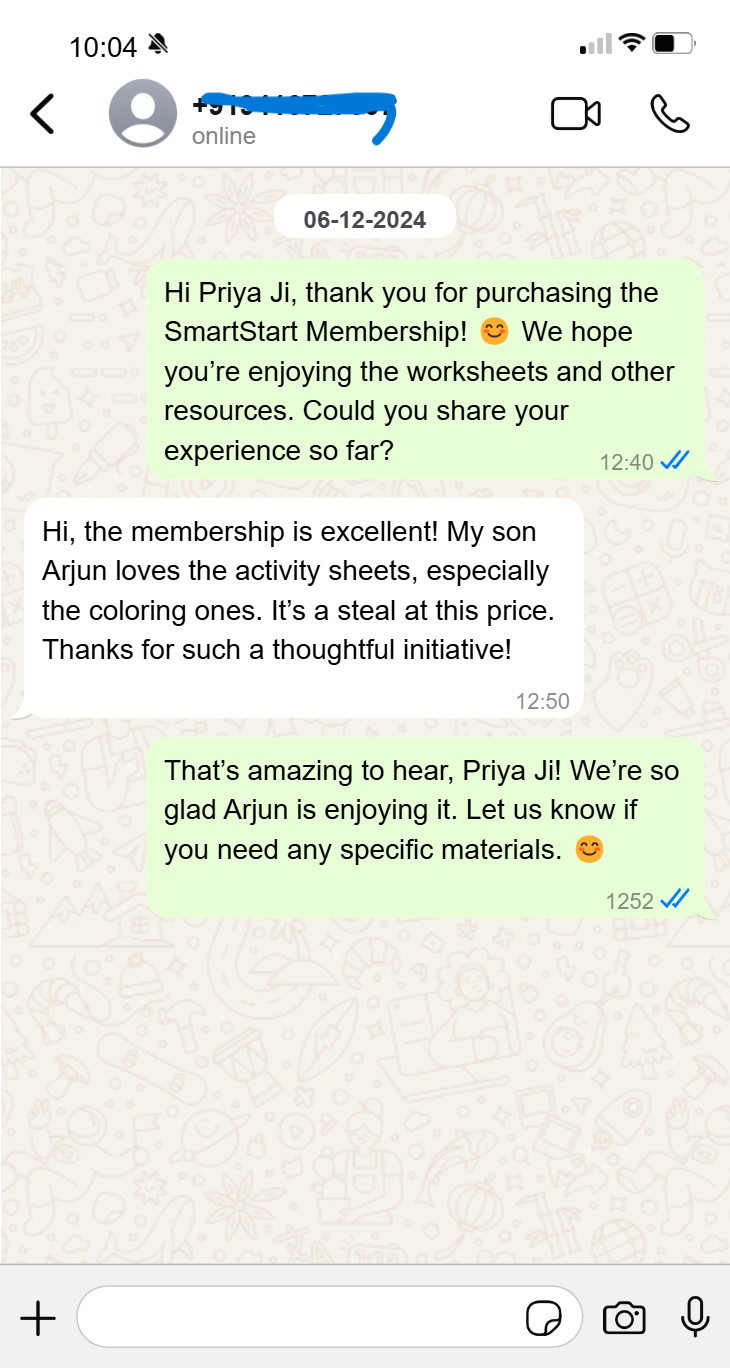The width and height of the screenshot is (730, 1368).
Task: Open the contact's profile picture
Action: tap(142, 114)
